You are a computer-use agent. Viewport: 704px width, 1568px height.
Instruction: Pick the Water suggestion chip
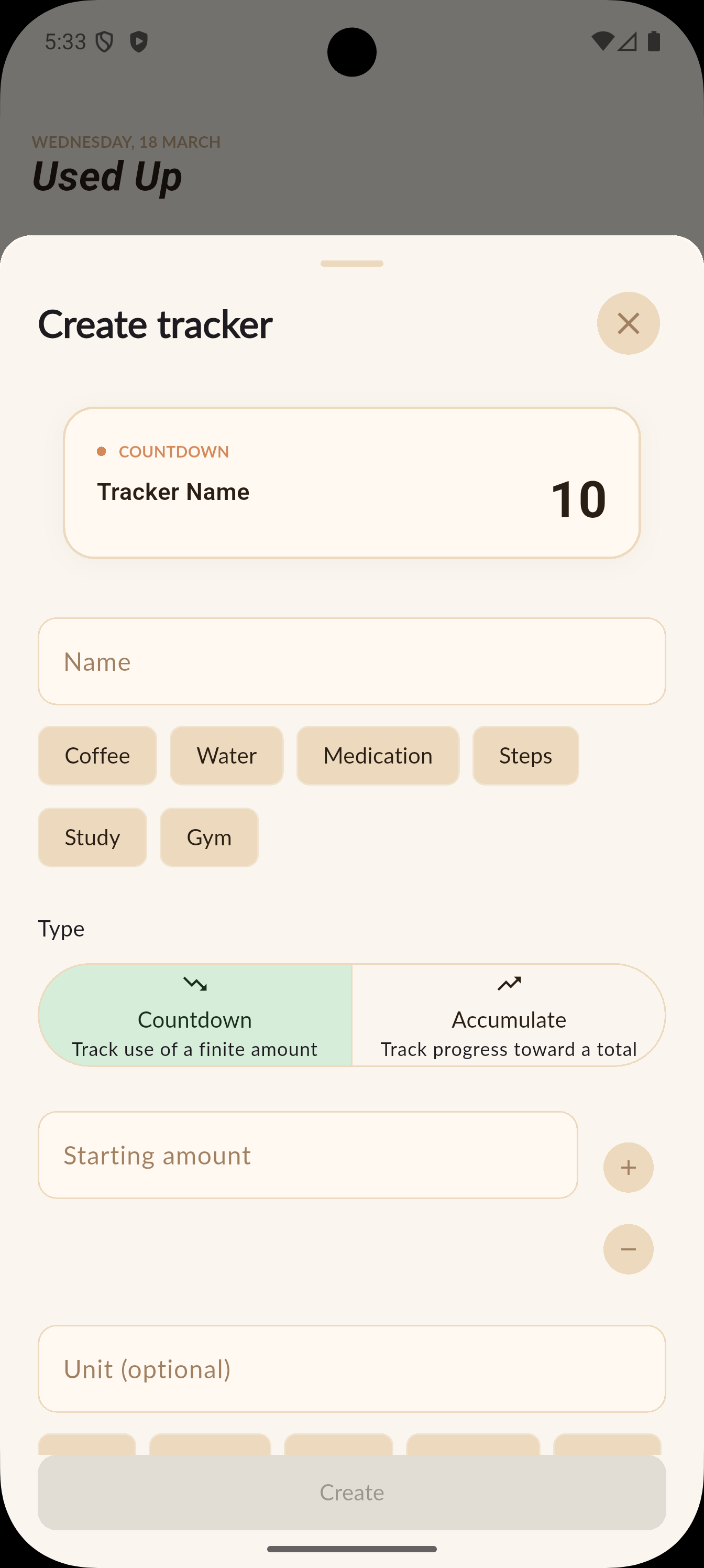[226, 755]
